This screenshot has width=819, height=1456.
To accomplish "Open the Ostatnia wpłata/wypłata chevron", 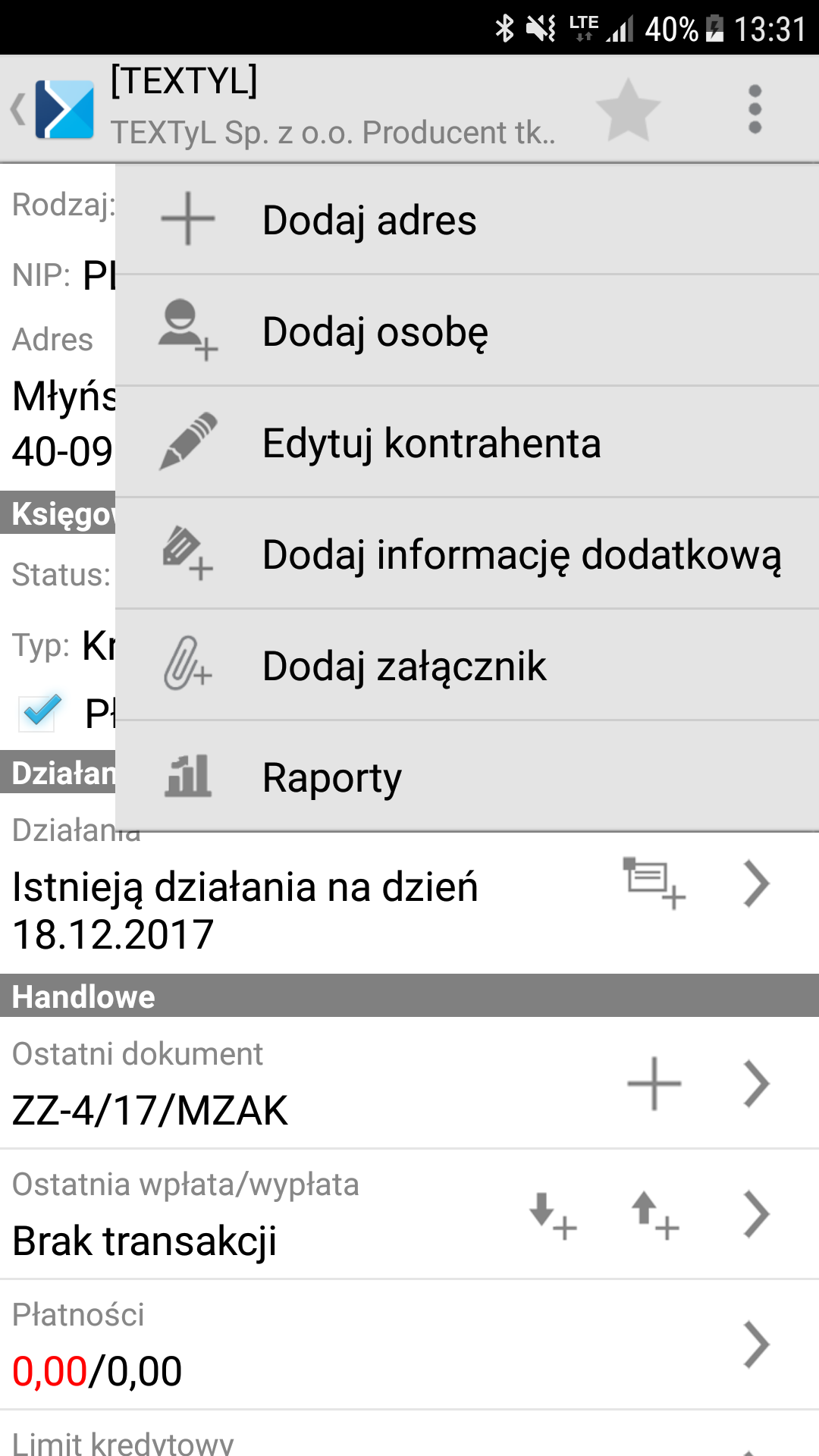I will tap(756, 1214).
